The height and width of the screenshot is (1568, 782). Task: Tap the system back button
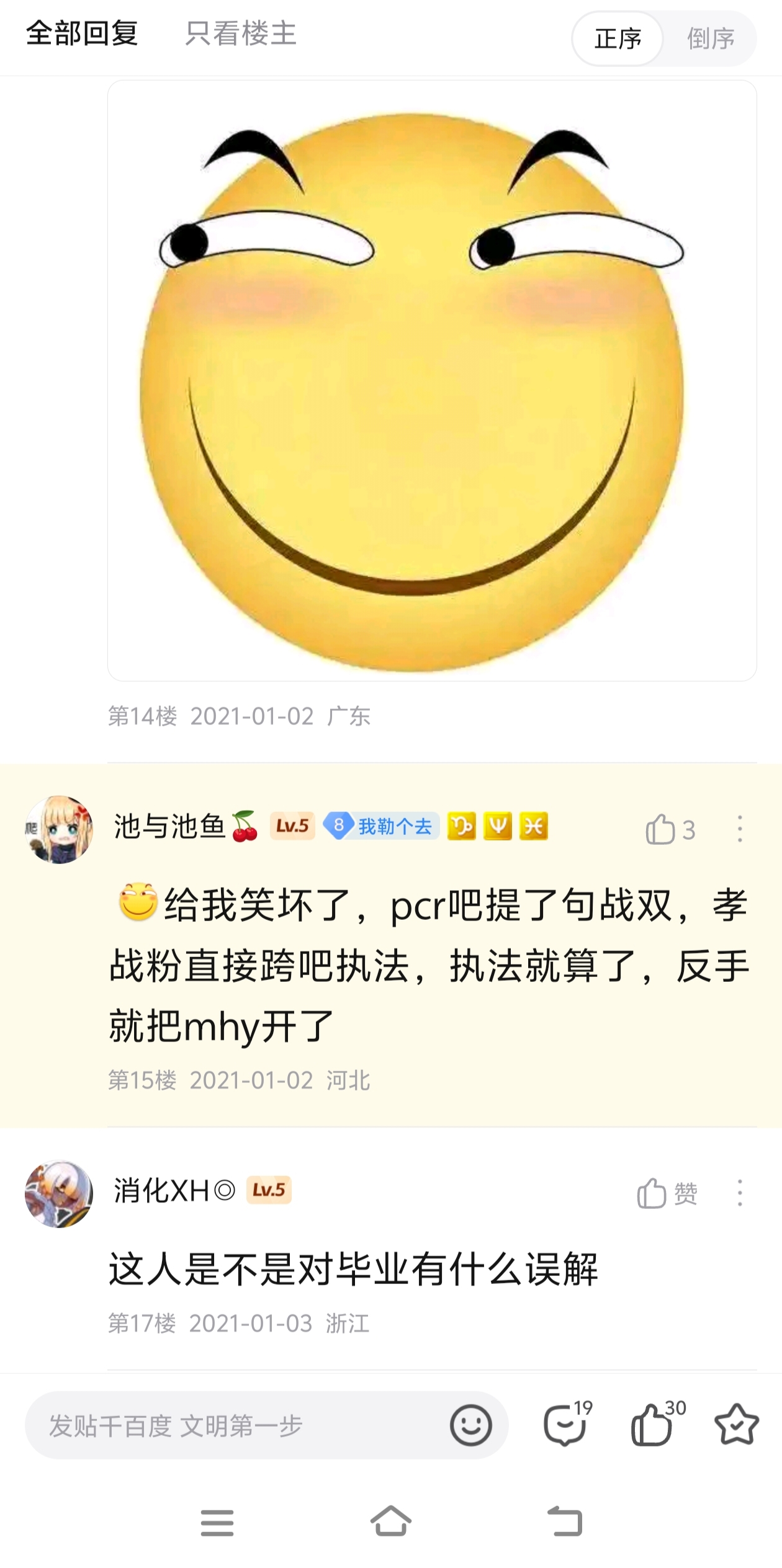click(x=565, y=1522)
